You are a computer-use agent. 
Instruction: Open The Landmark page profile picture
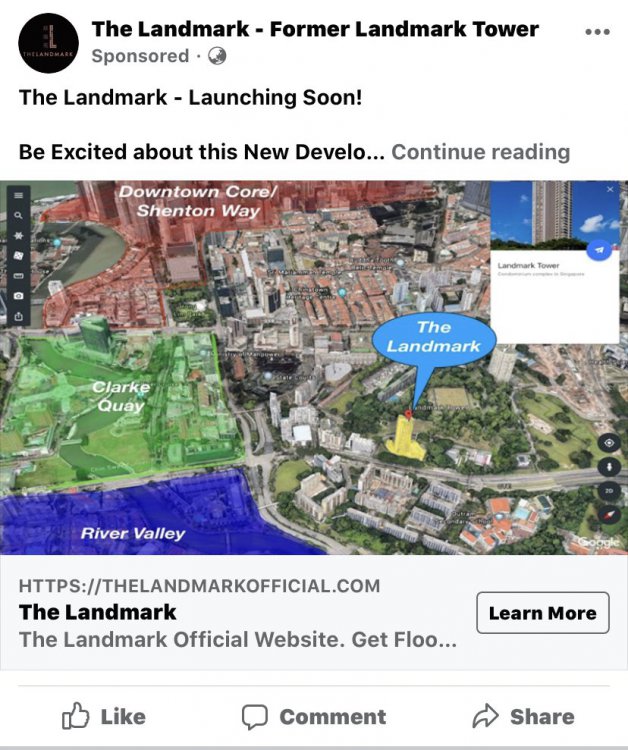(x=49, y=43)
